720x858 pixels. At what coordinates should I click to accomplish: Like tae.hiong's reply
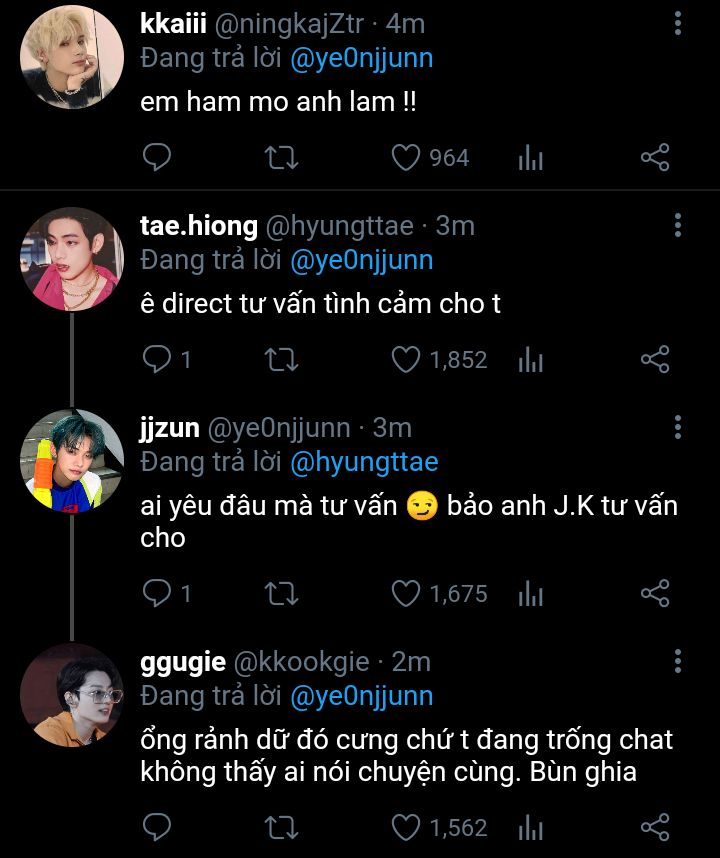click(405, 360)
